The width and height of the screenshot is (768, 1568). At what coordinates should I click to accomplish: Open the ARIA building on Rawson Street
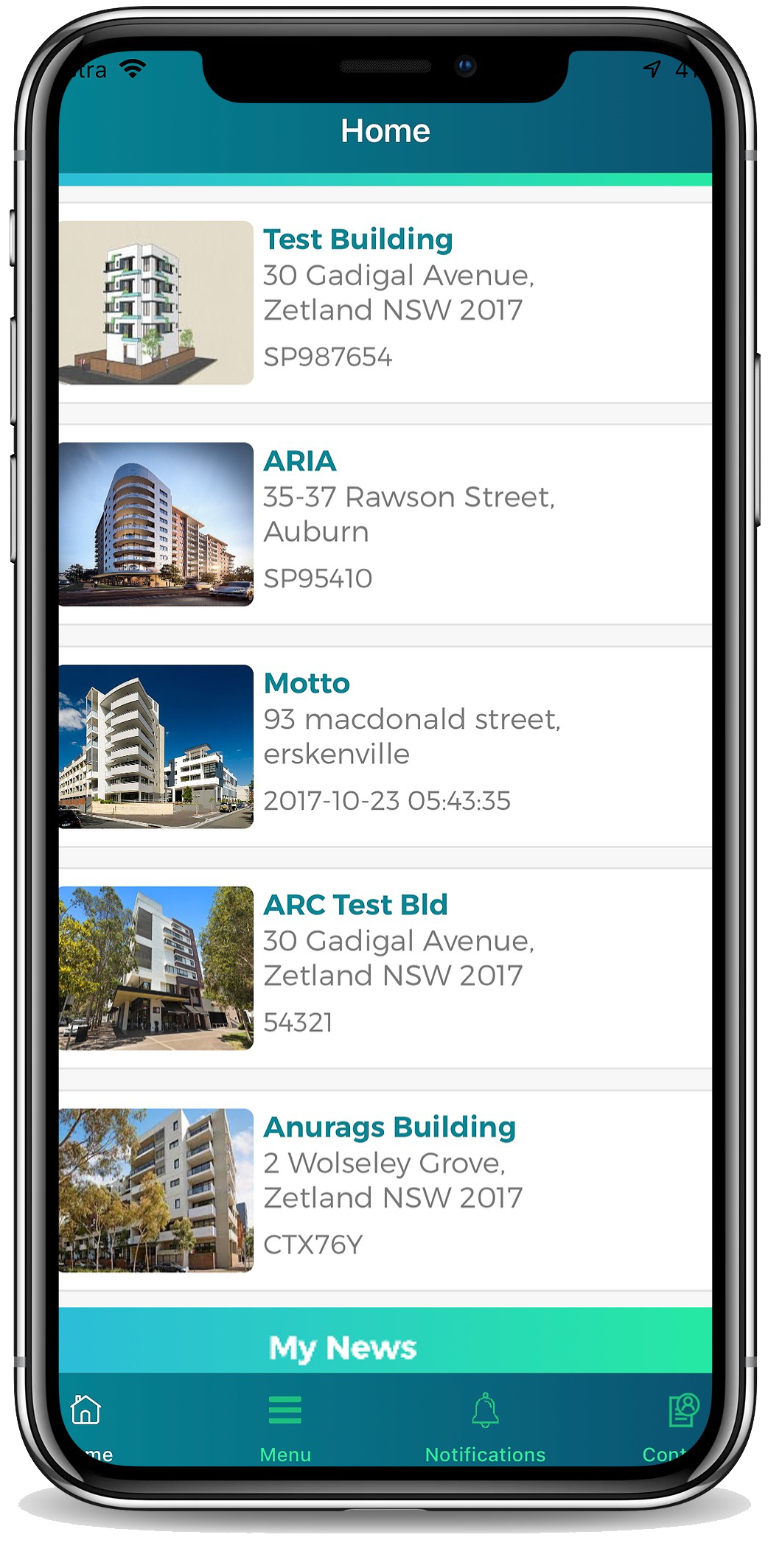pyautogui.click(x=385, y=524)
